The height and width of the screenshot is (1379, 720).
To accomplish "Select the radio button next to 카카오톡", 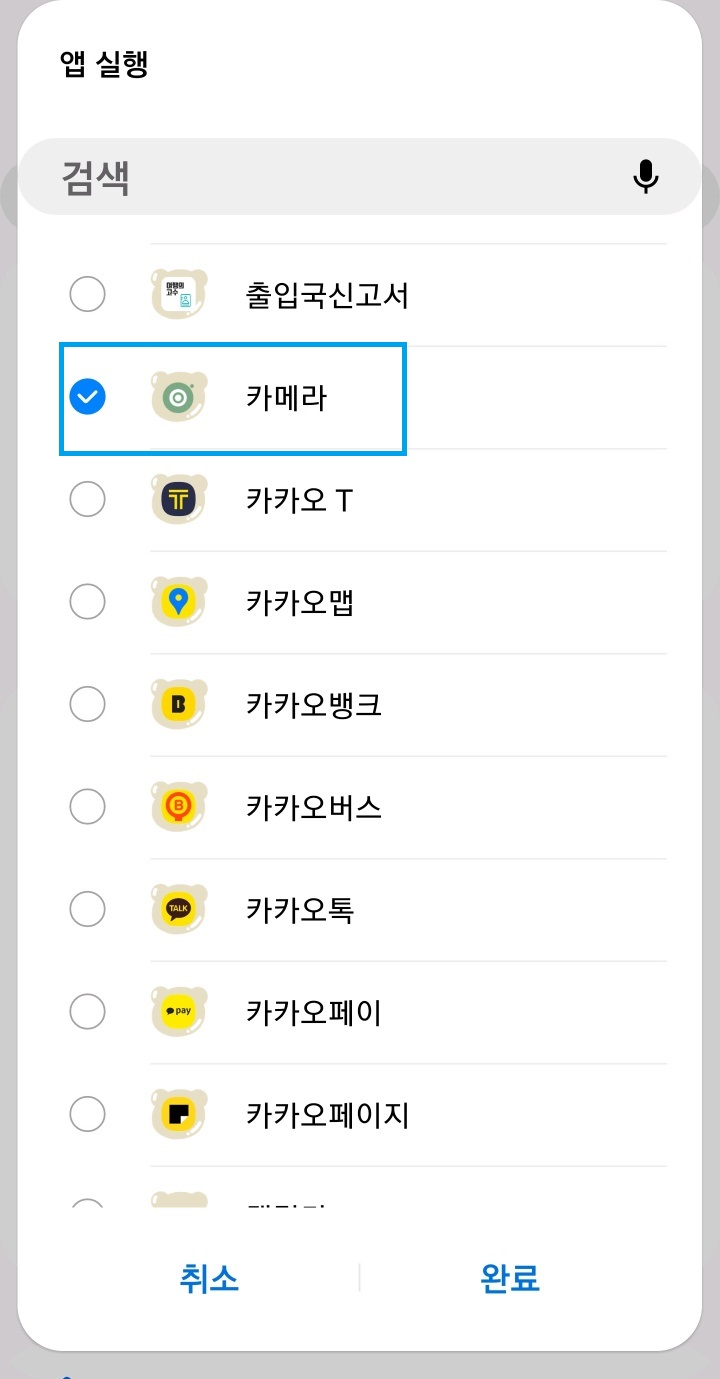I will [x=87, y=909].
